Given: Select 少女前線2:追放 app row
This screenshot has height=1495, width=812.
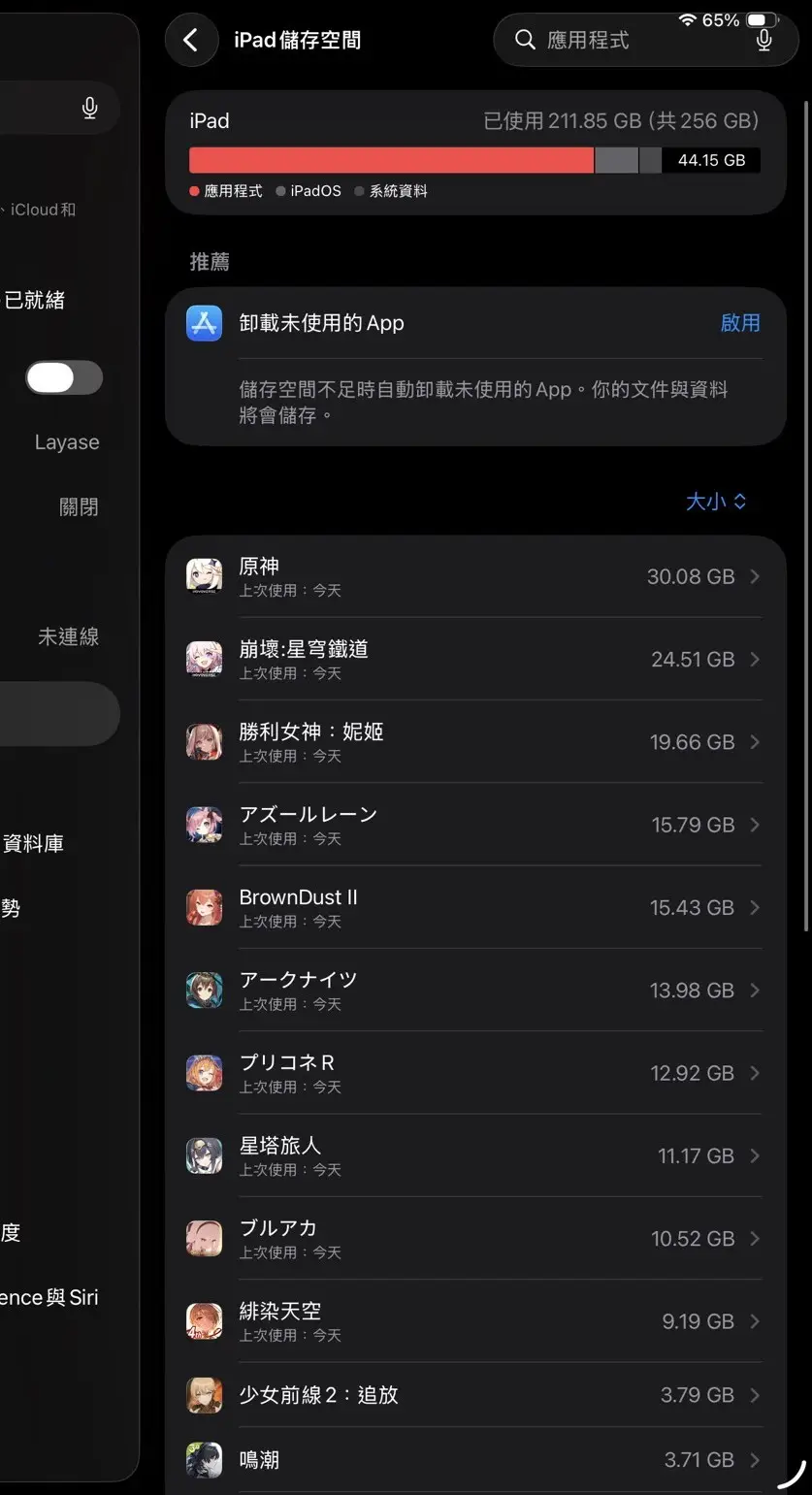Looking at the screenshot, I should [x=473, y=1395].
